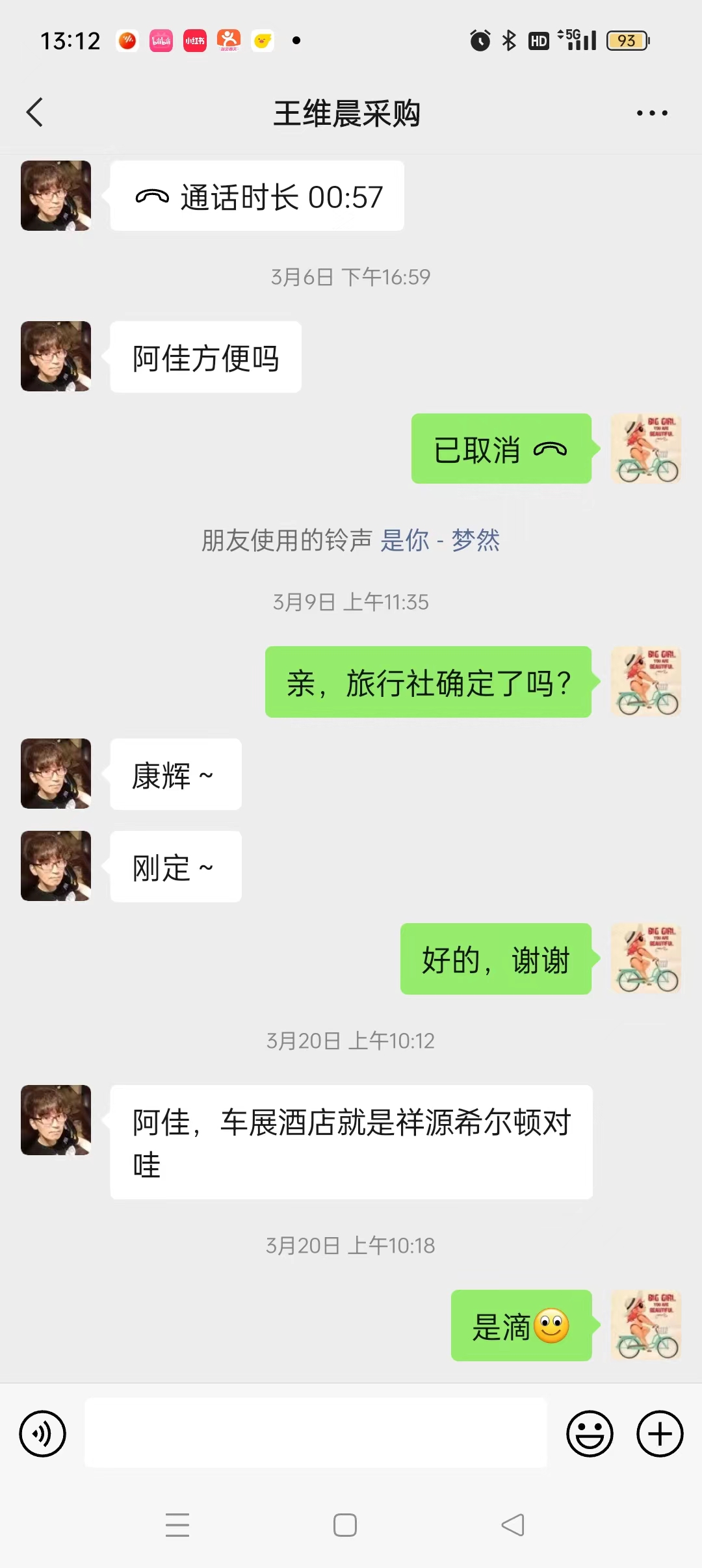The image size is (702, 1568).
Task: Open contact avatar beside 阿佳方便吗
Action: click(x=56, y=356)
